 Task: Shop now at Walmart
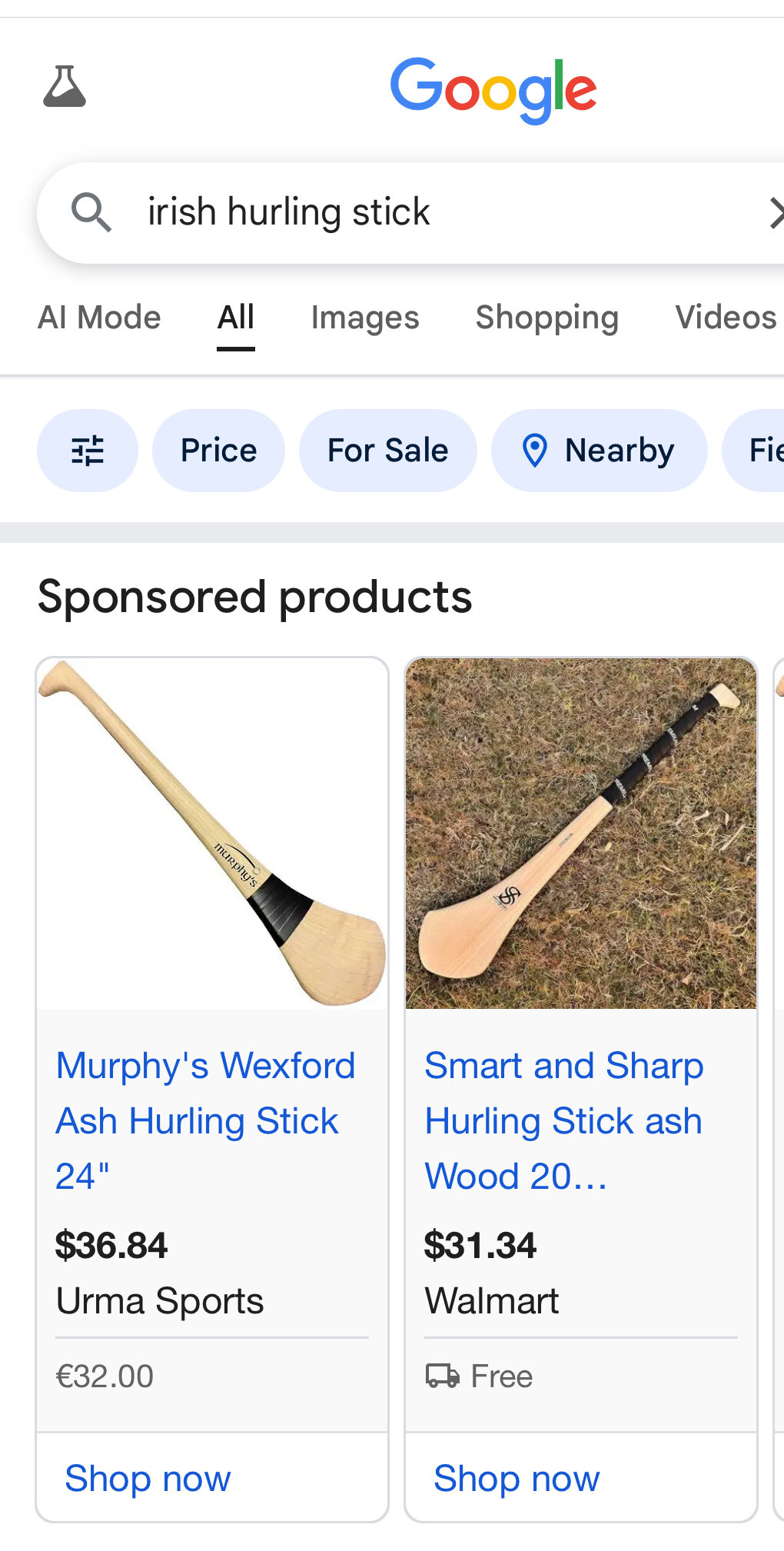pos(517,1478)
